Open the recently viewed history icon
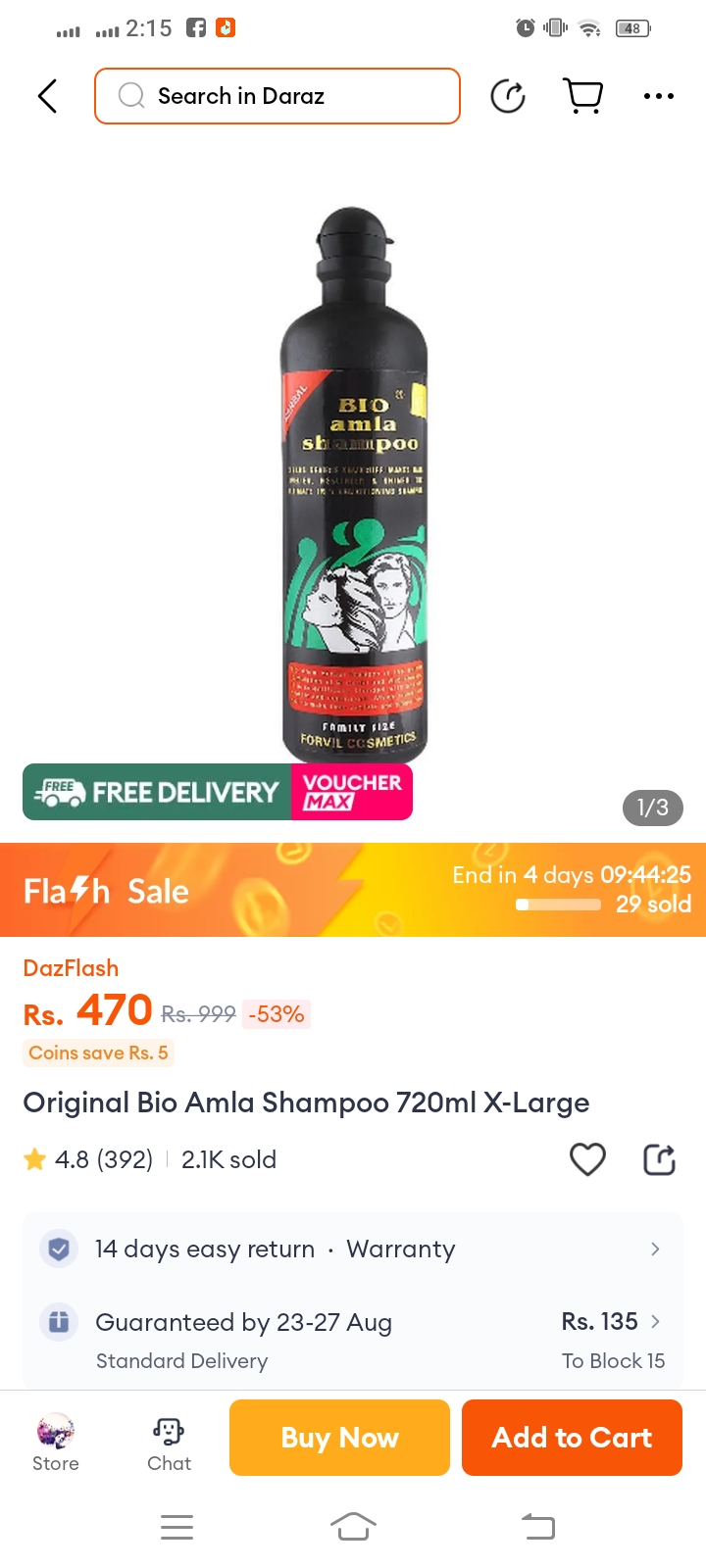This screenshot has height=1568, width=706. coord(507,96)
